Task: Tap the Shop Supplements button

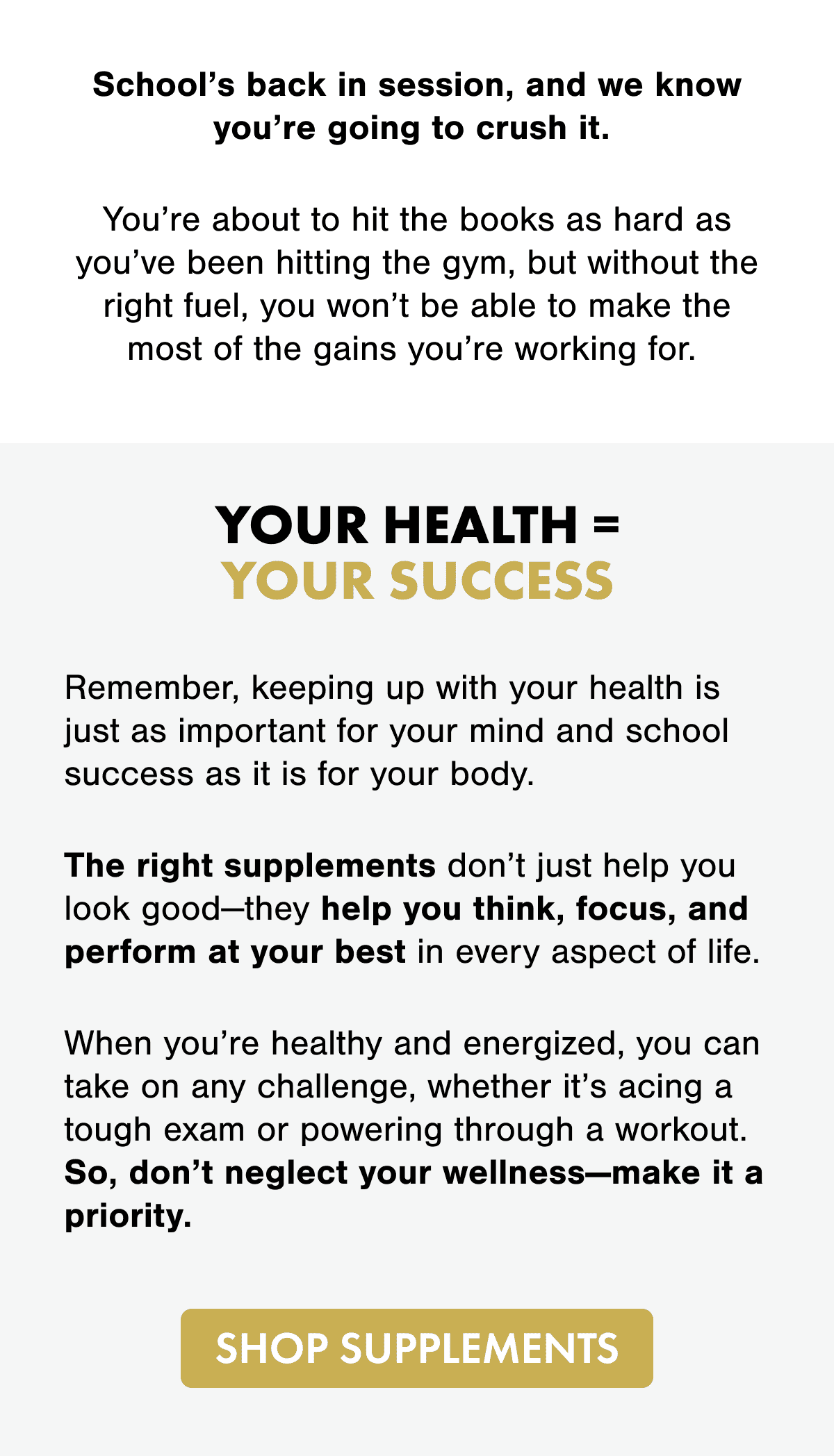Action: click(417, 1348)
